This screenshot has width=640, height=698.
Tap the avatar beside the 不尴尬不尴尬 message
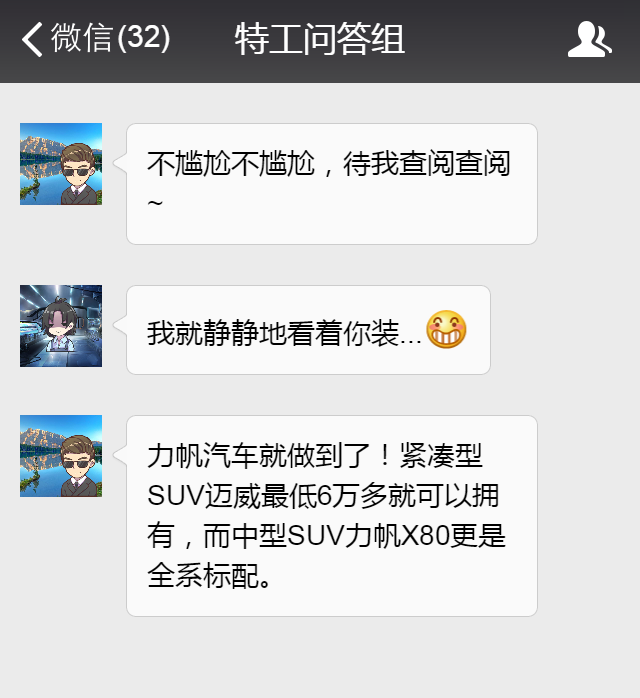61,164
